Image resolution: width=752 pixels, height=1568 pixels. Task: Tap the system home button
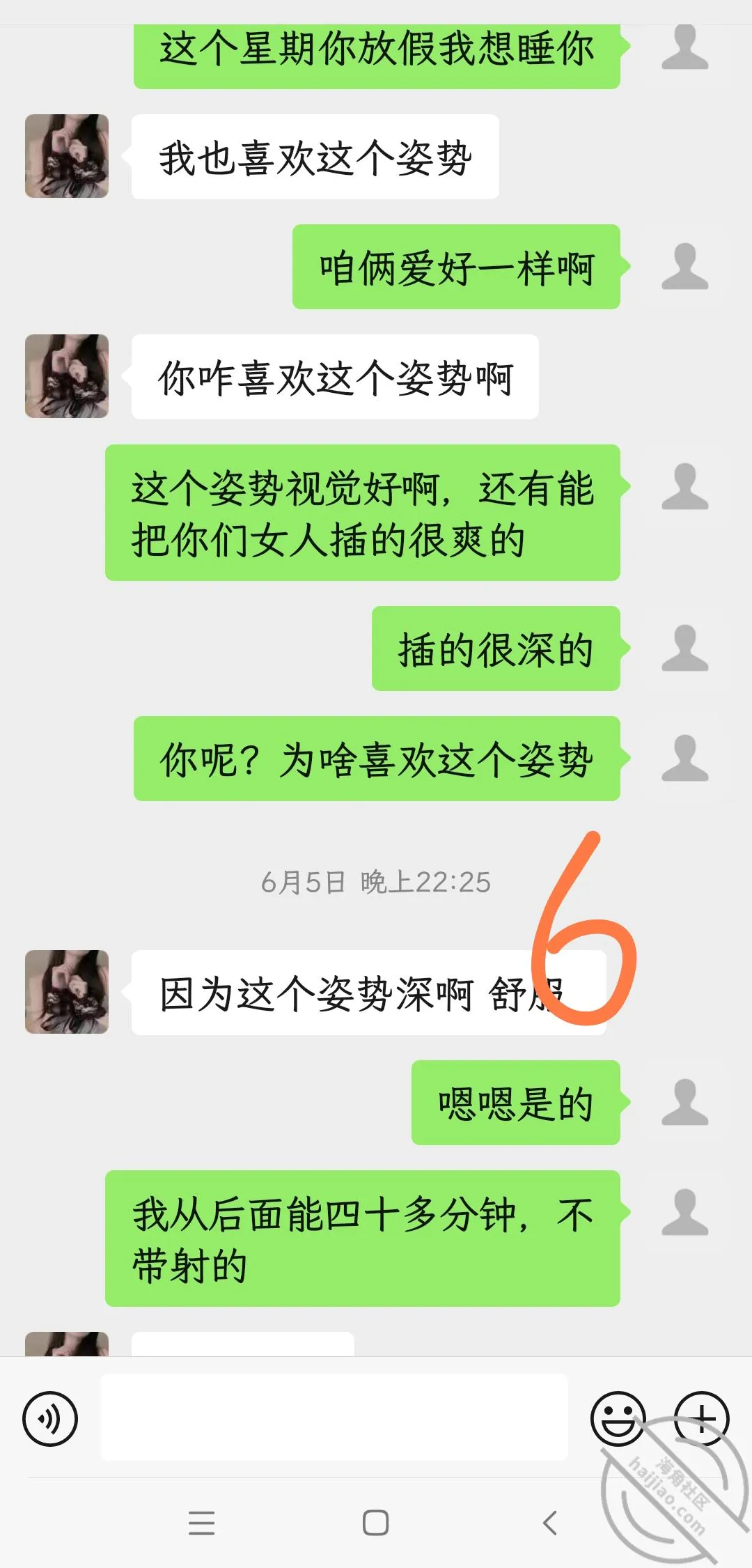click(376, 1523)
